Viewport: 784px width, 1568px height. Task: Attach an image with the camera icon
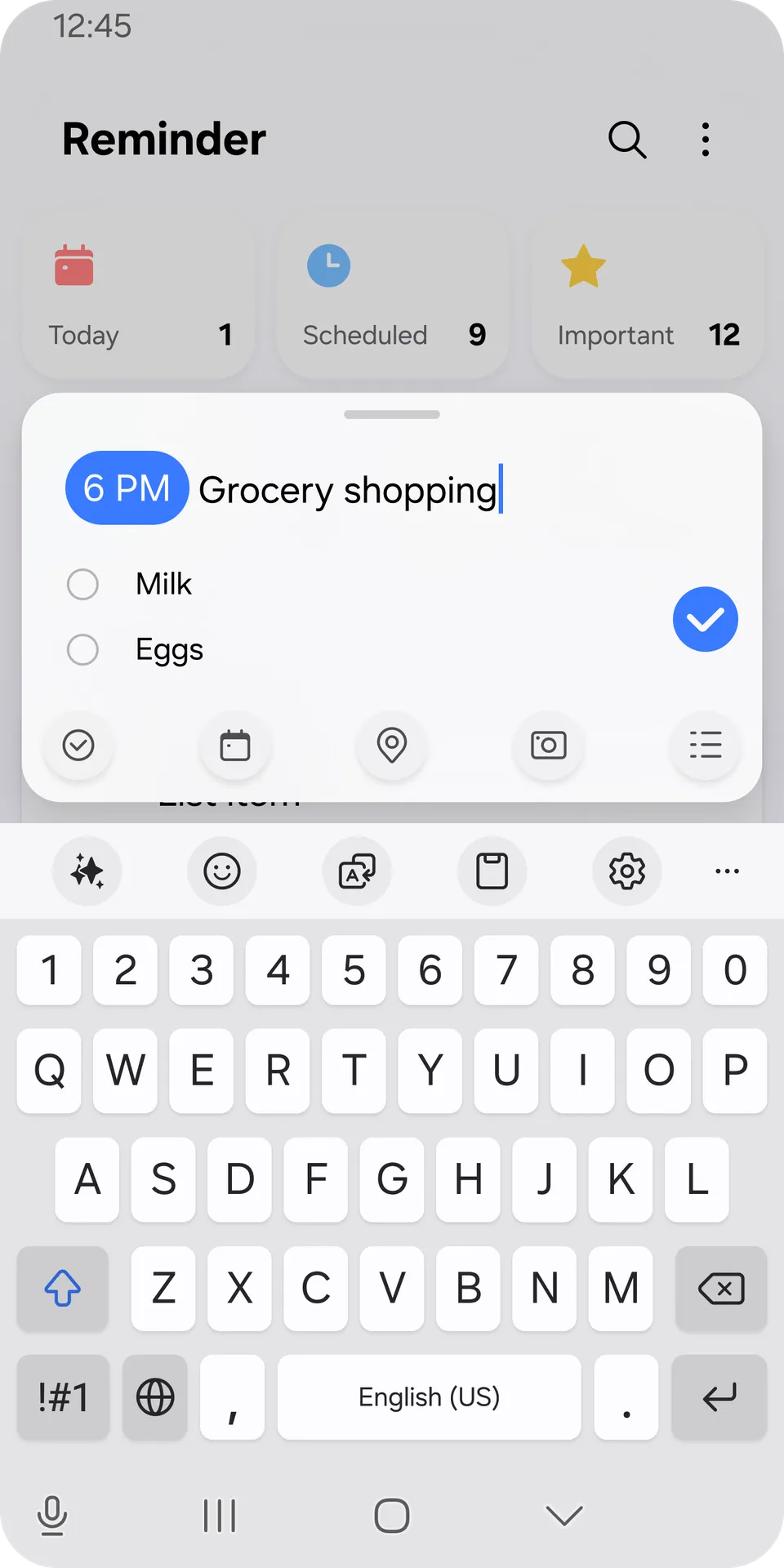[x=549, y=745]
